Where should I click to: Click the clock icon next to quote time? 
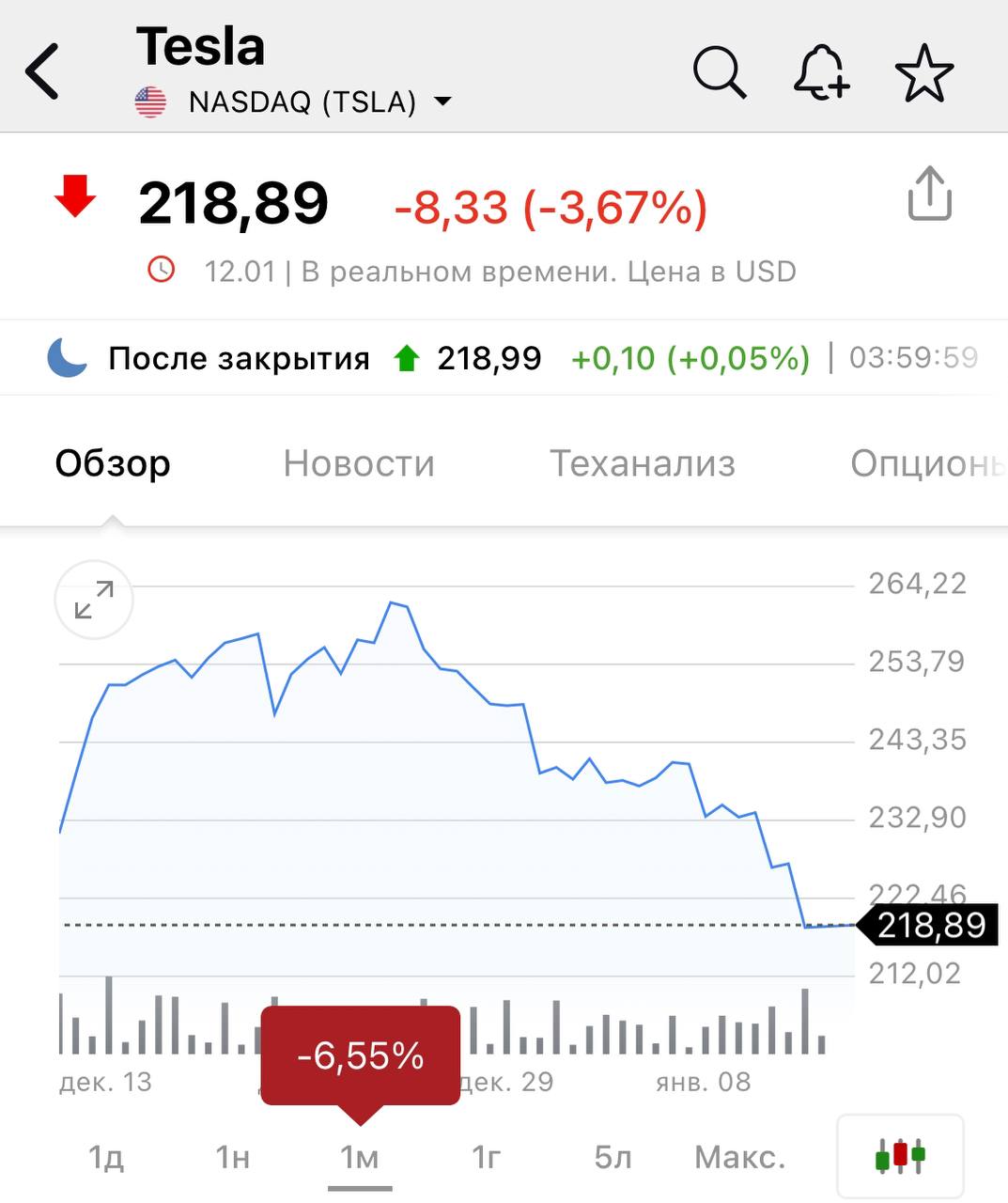coord(163,270)
